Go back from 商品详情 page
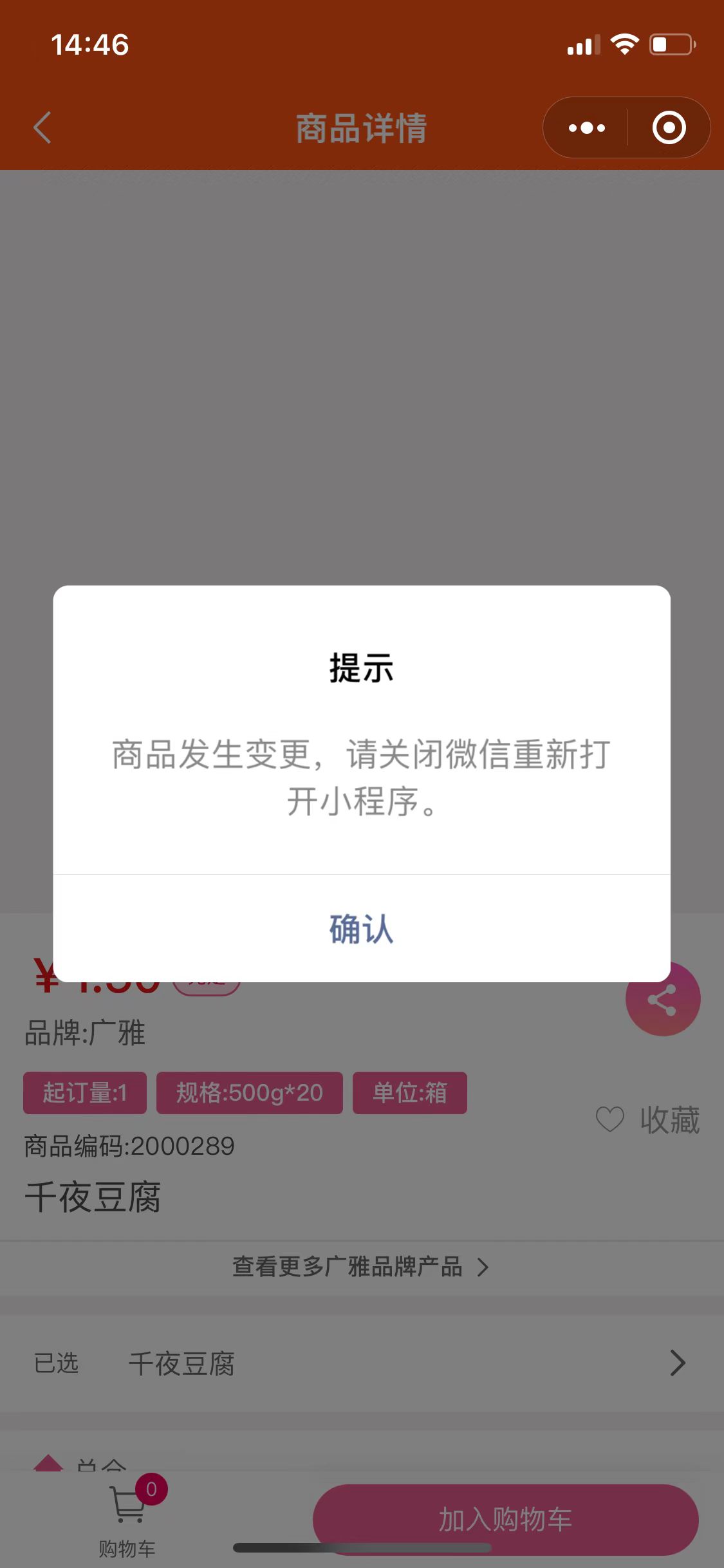 coord(42,127)
